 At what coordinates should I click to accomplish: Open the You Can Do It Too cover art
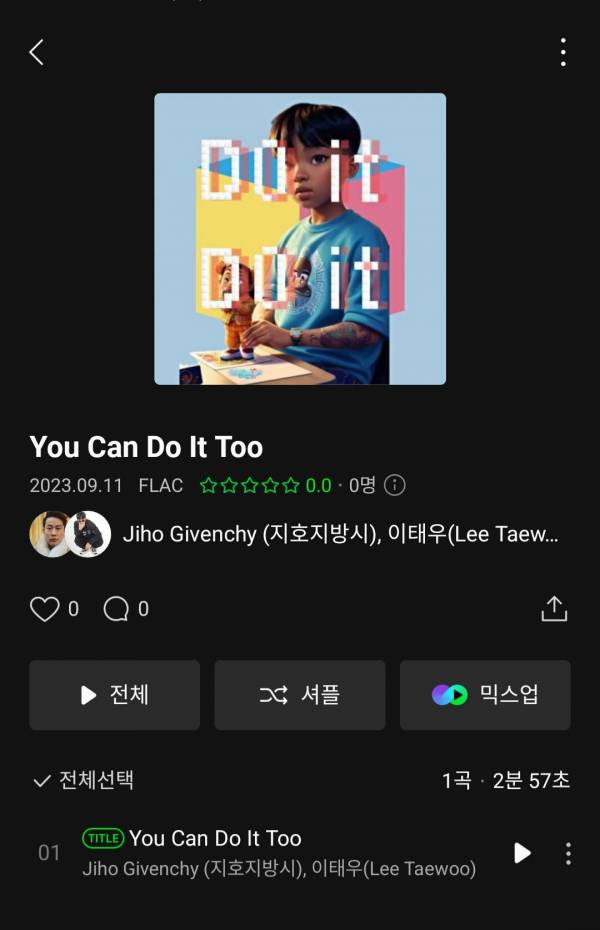300,239
